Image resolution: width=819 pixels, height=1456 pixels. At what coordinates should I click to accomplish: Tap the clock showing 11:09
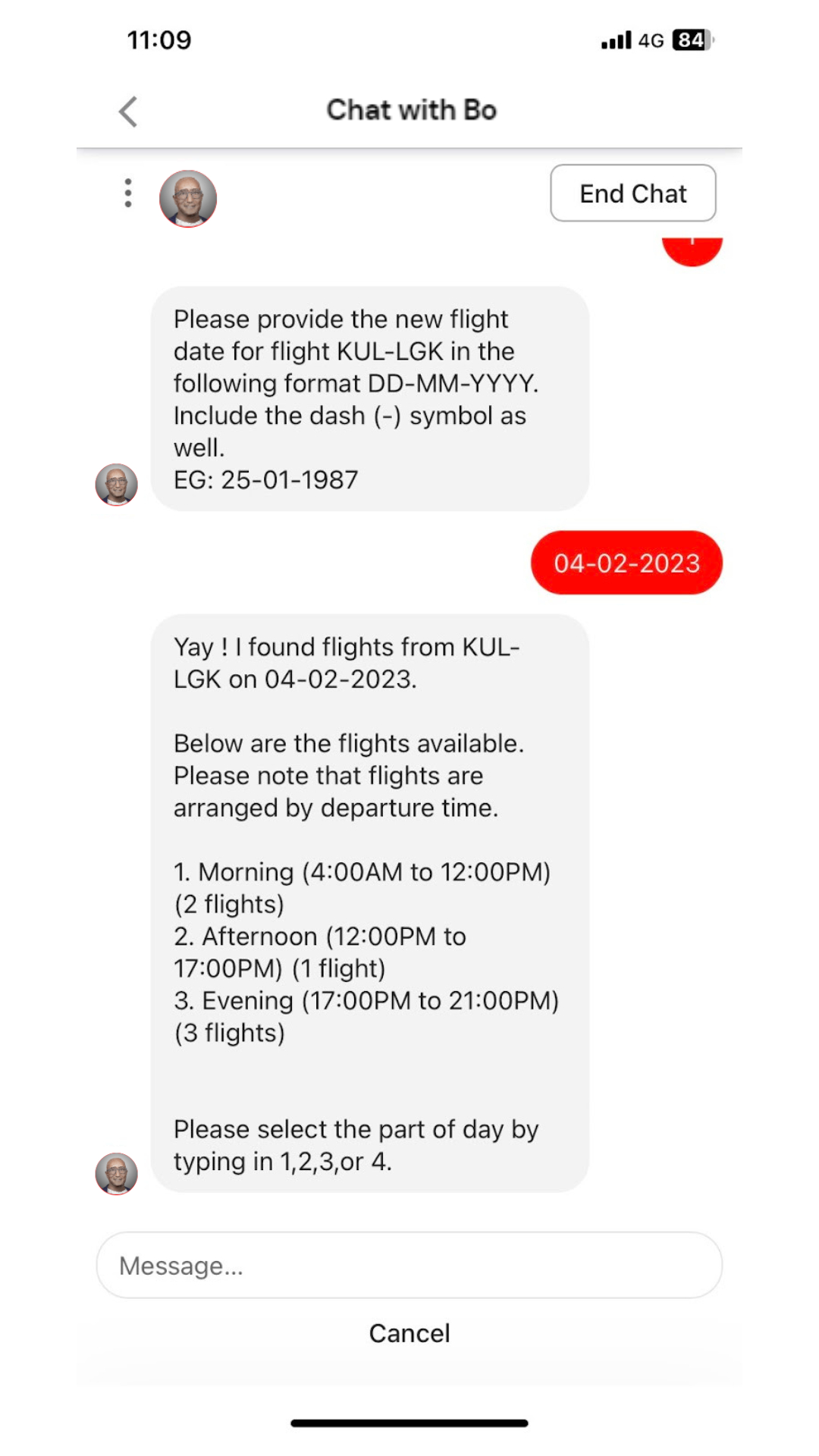click(161, 39)
